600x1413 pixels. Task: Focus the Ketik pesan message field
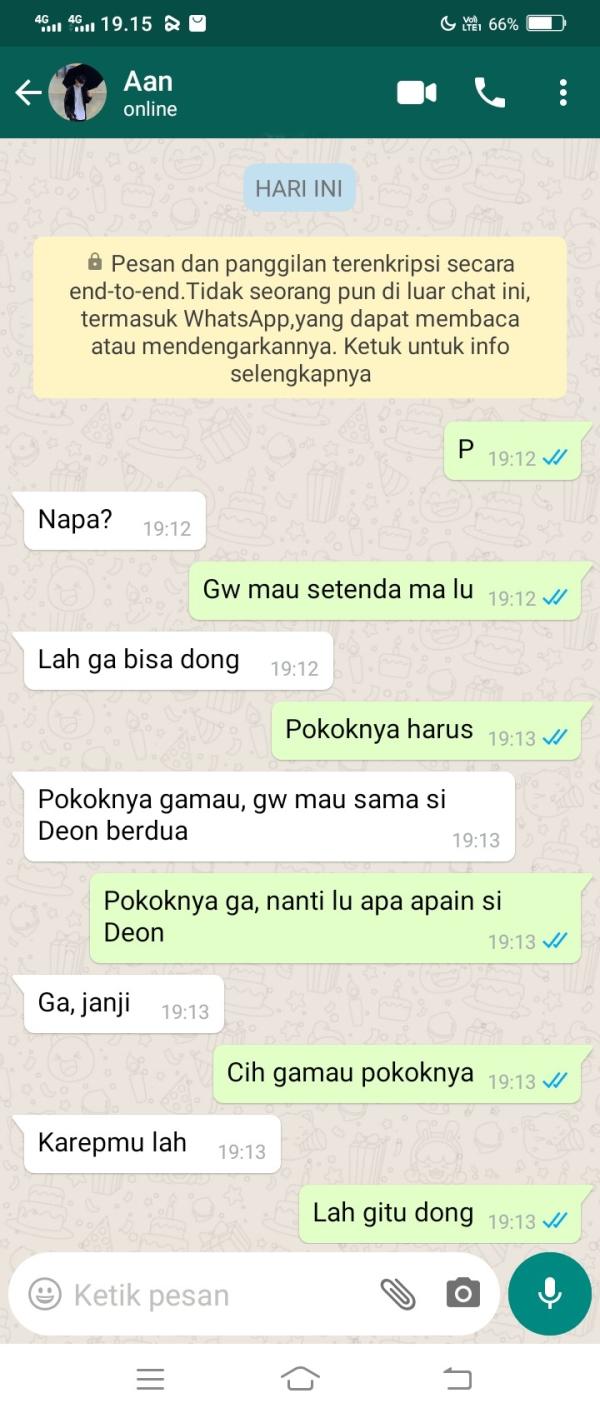[x=210, y=1295]
